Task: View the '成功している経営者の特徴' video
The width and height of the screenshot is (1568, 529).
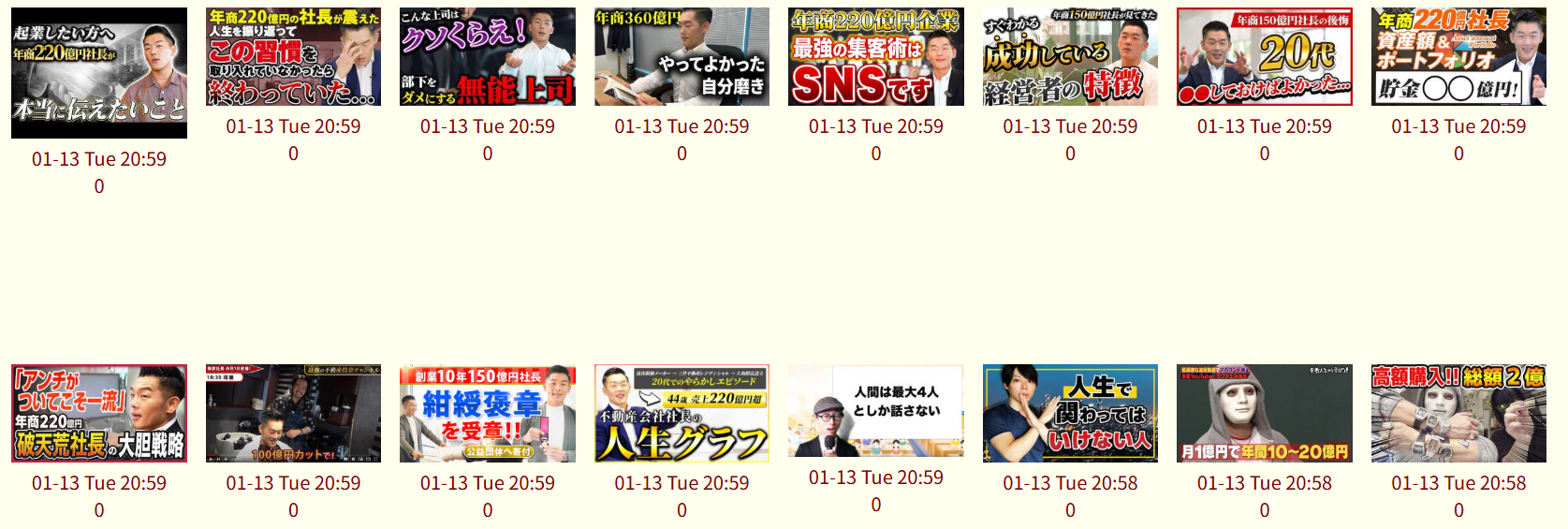Action: coord(1070,56)
